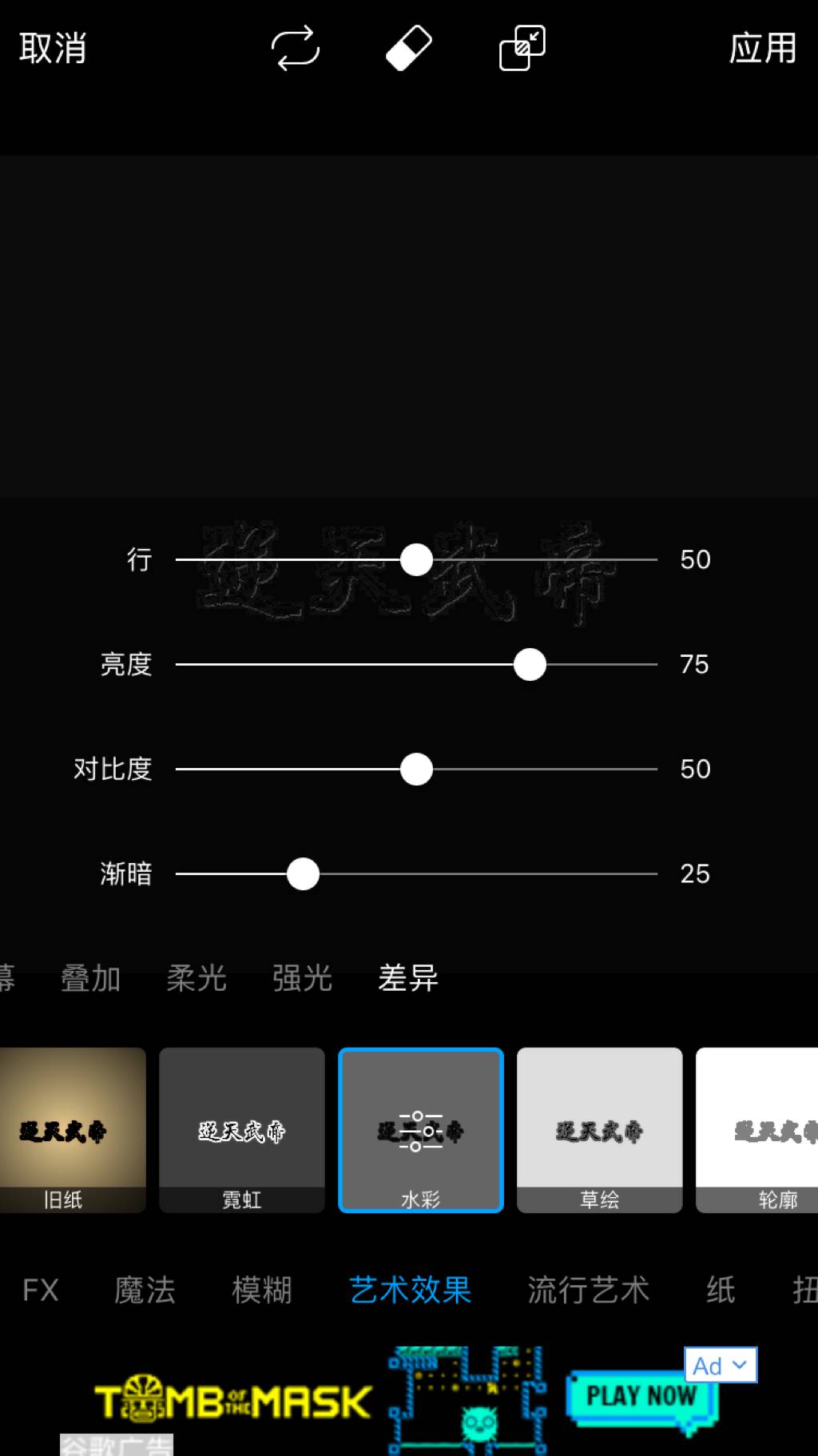Switch to the 模糊 blur category

(262, 1290)
